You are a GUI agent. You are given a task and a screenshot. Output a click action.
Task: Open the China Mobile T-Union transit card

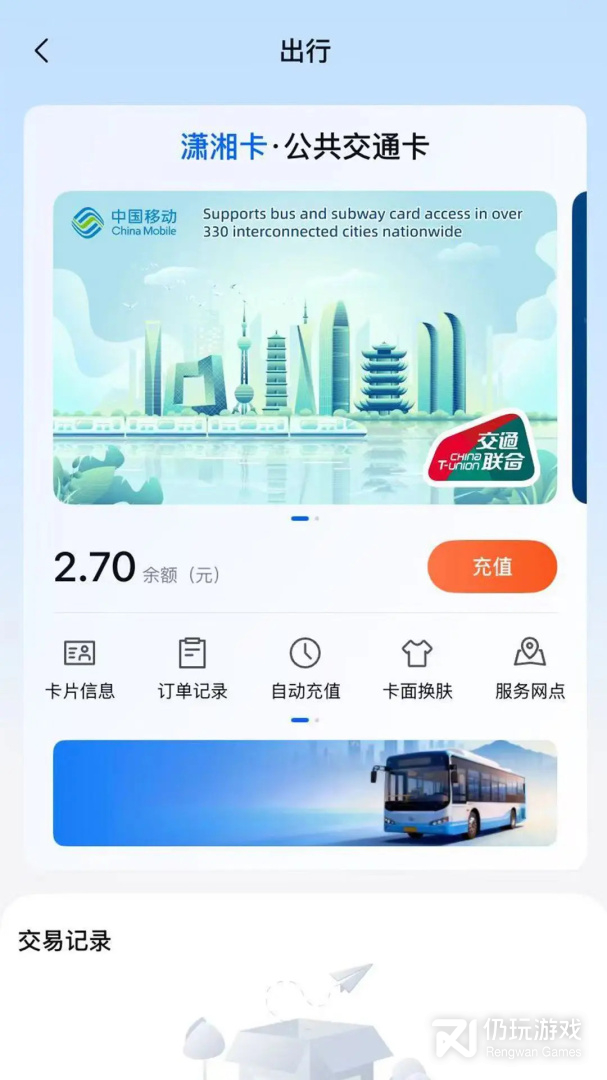305,347
